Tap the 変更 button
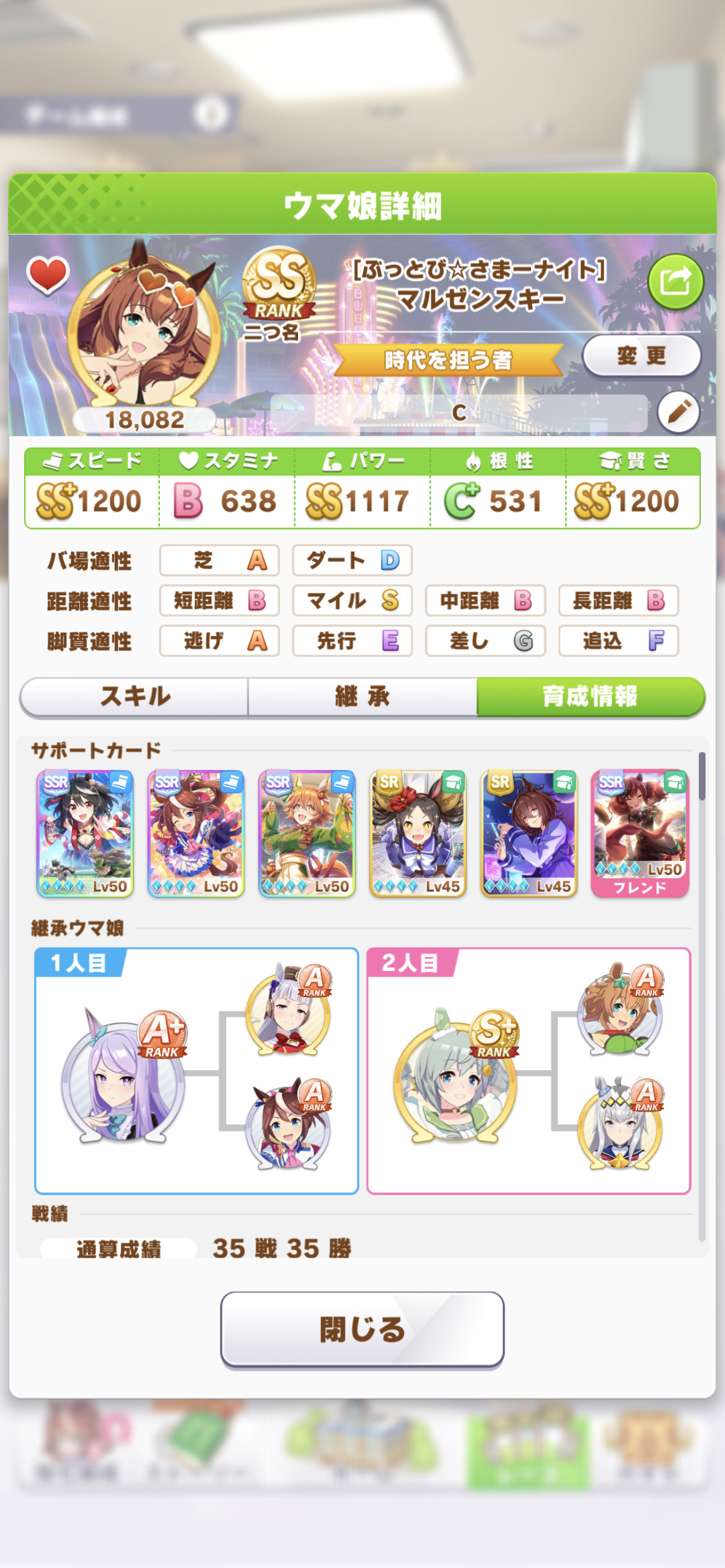Screen dimensions: 725x1568 tap(641, 355)
